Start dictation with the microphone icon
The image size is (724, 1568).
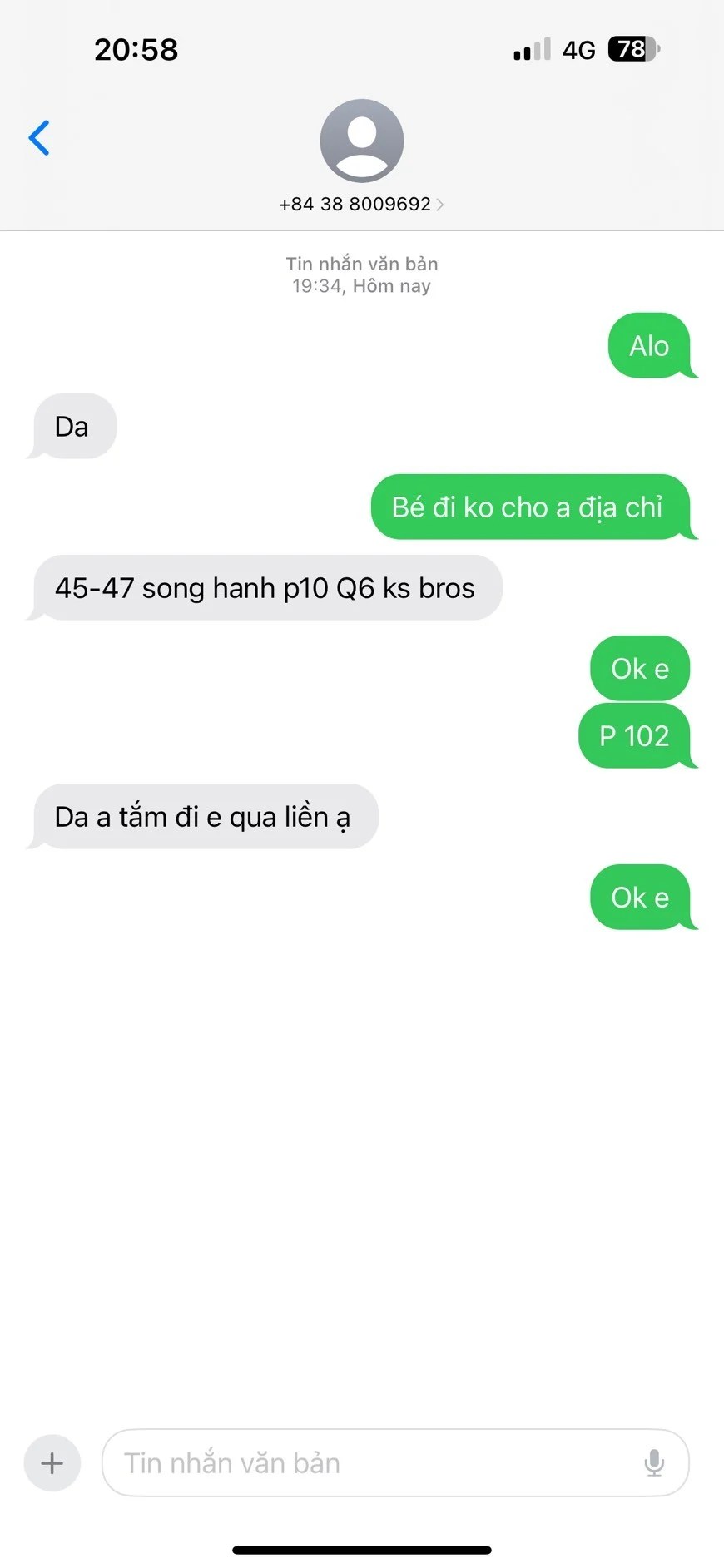point(654,1463)
